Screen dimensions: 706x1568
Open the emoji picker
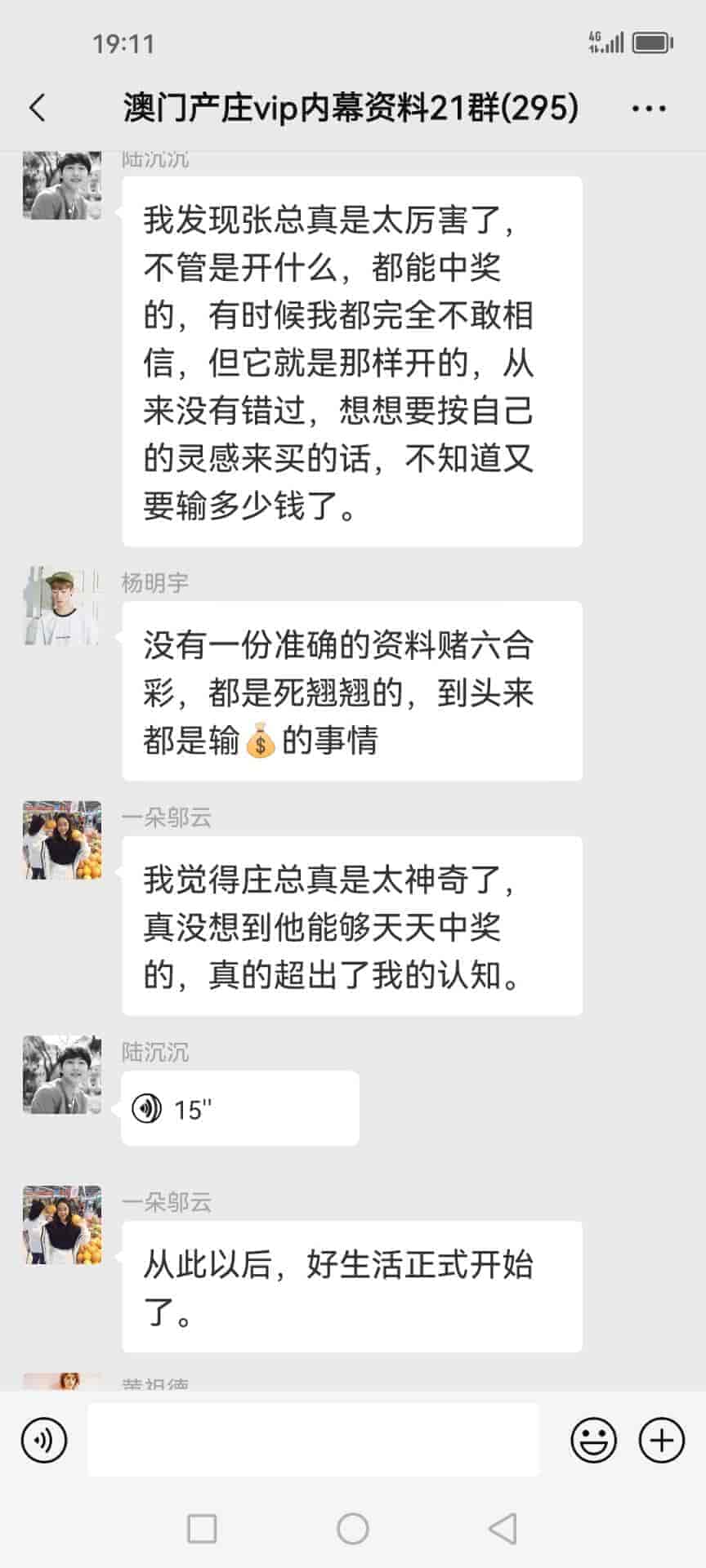pos(593,1440)
